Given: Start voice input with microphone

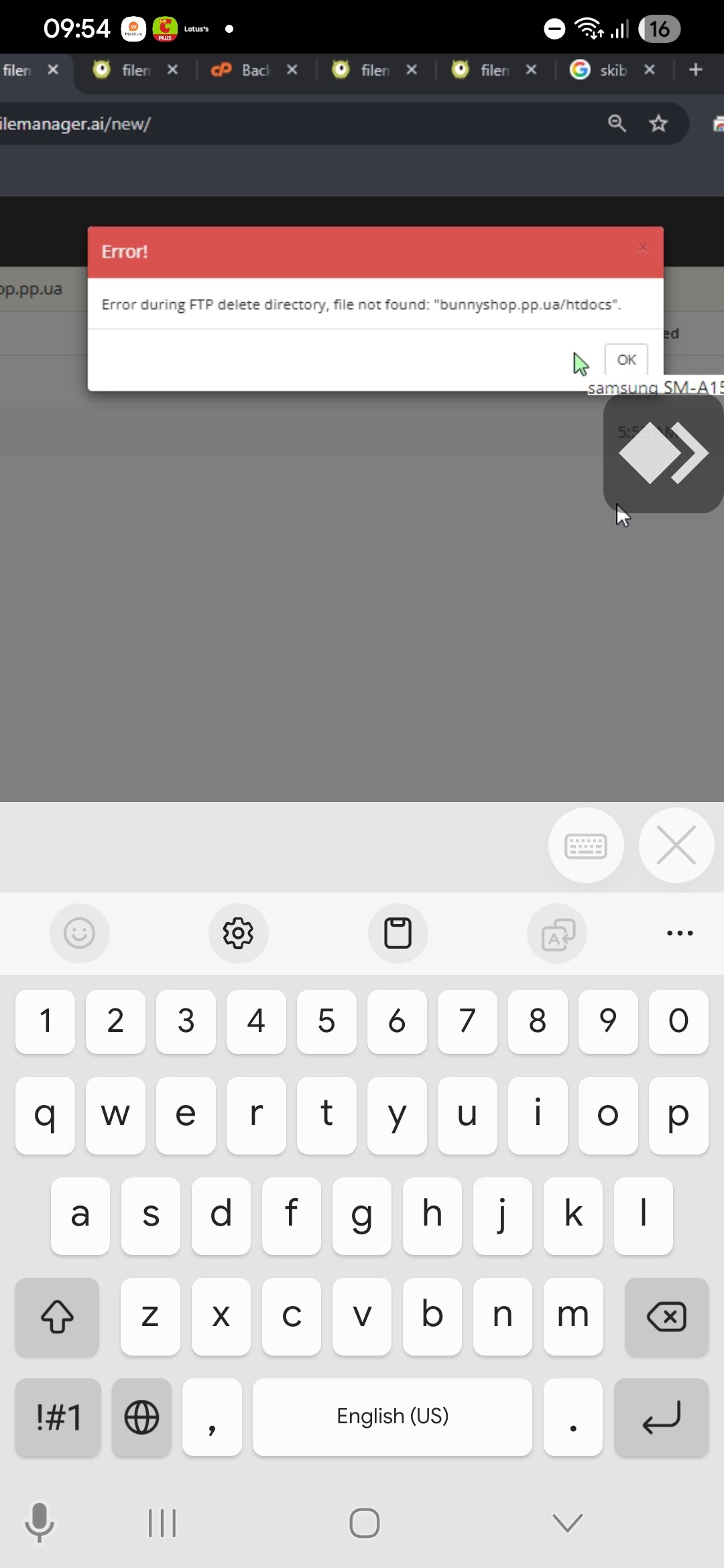Looking at the screenshot, I should [x=40, y=1522].
